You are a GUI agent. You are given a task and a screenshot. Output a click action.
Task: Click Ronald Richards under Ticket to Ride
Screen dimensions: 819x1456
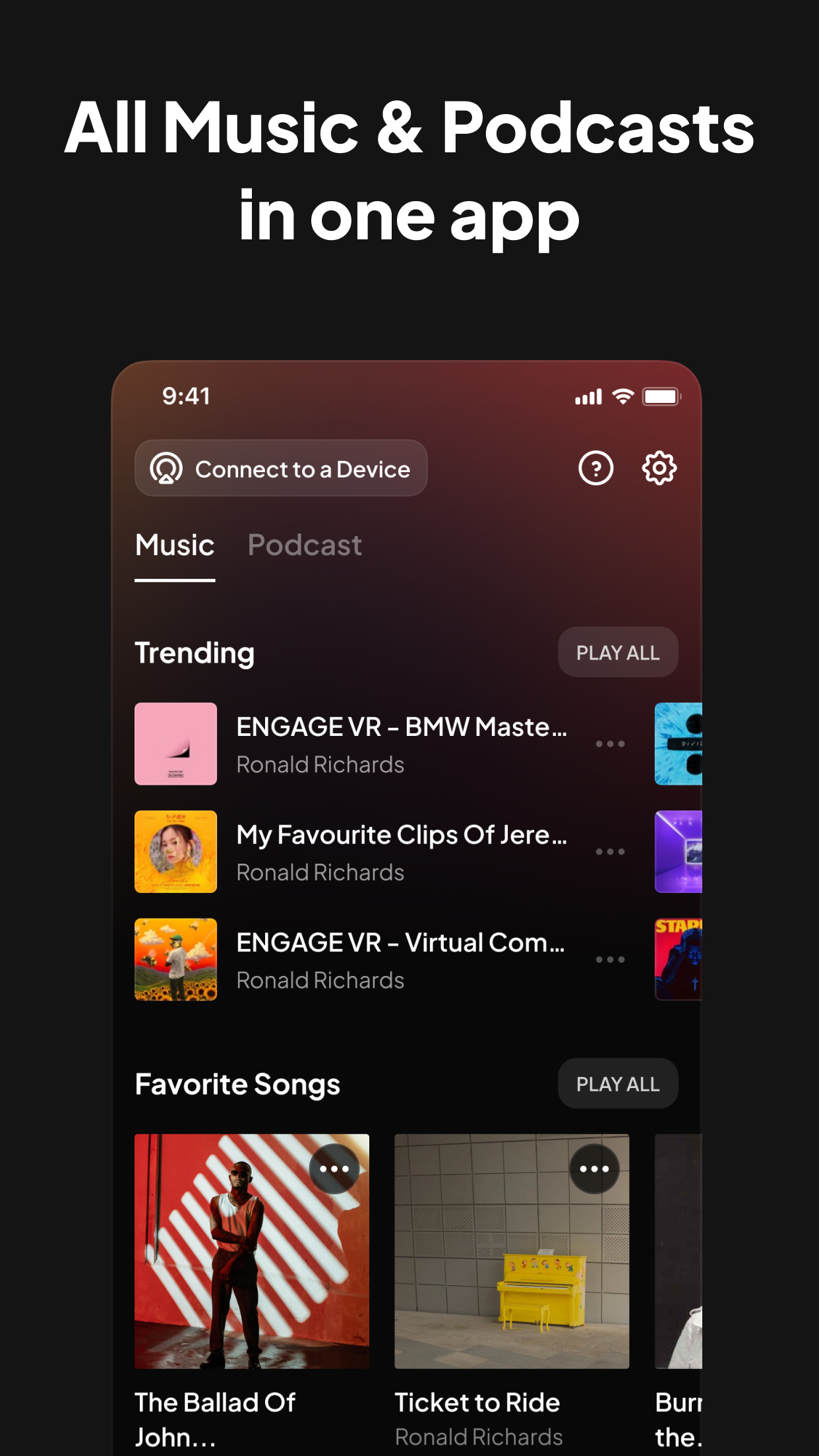479,1436
